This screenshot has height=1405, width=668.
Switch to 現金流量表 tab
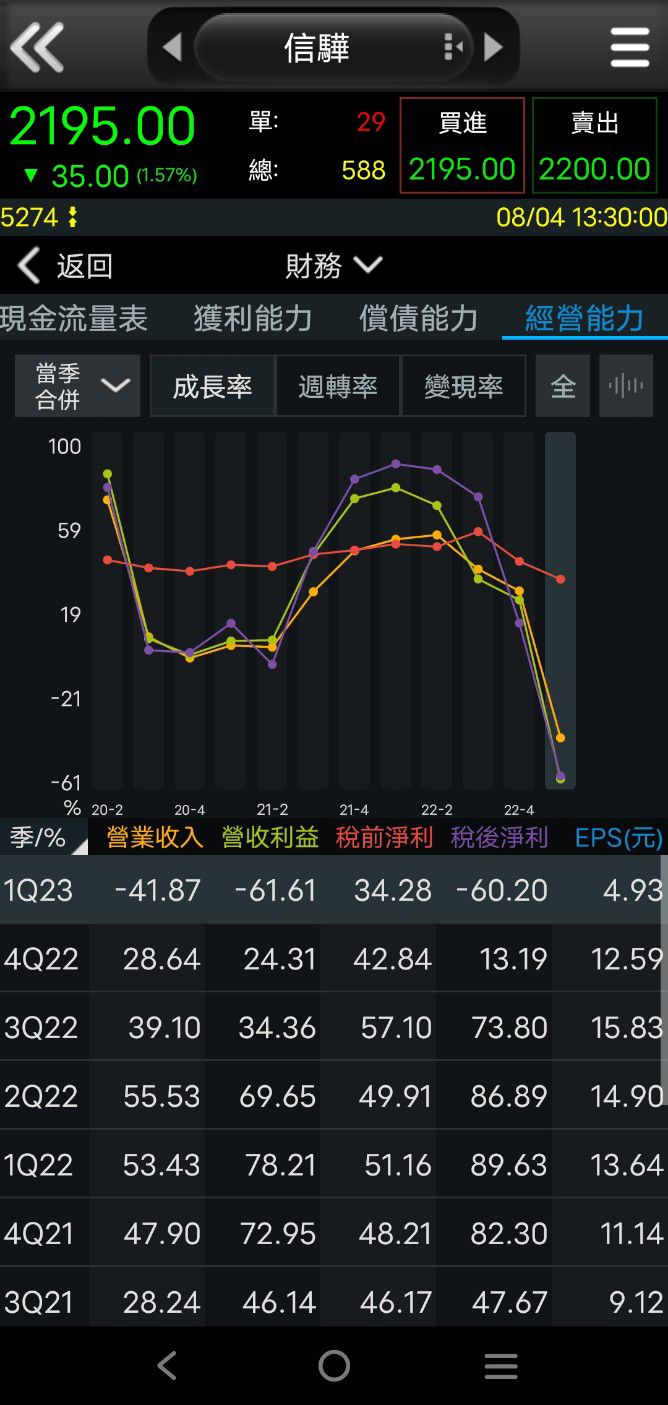pyautogui.click(x=74, y=319)
